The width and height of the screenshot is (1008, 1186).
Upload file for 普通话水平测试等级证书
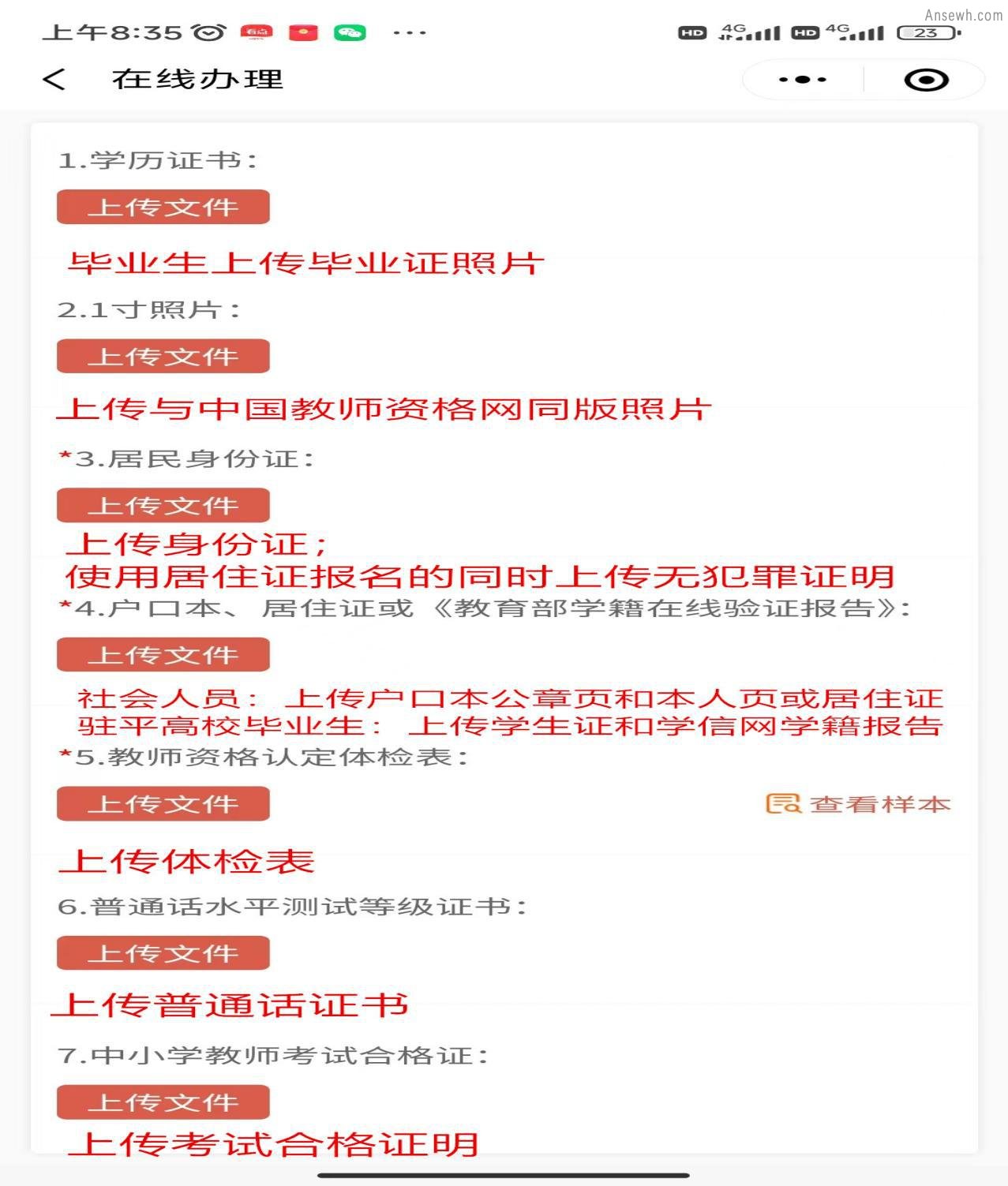click(163, 952)
